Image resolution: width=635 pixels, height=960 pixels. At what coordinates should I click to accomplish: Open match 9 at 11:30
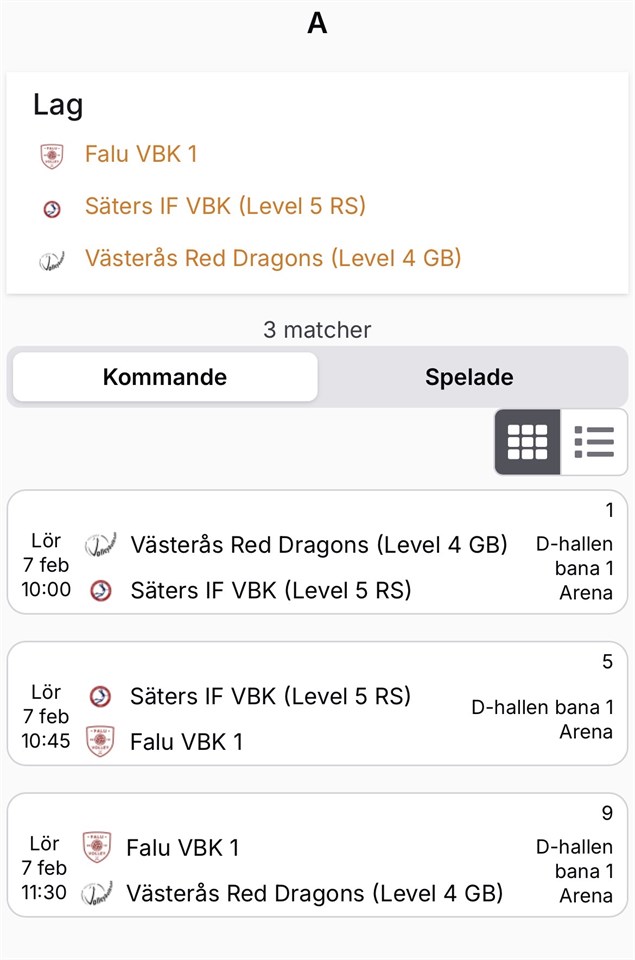click(x=317, y=856)
